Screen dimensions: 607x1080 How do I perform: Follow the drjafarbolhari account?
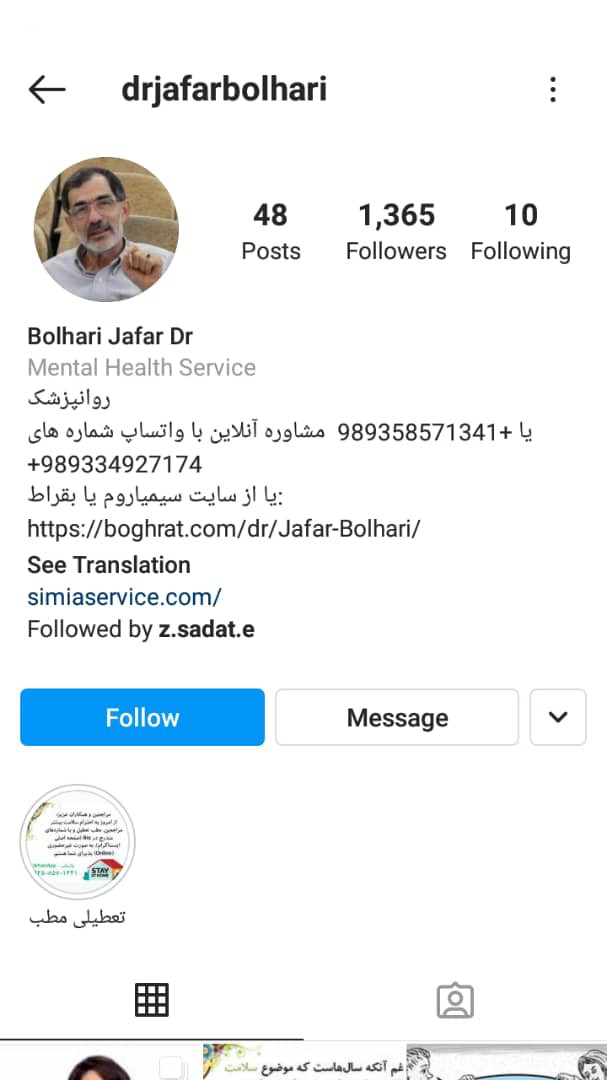point(142,717)
